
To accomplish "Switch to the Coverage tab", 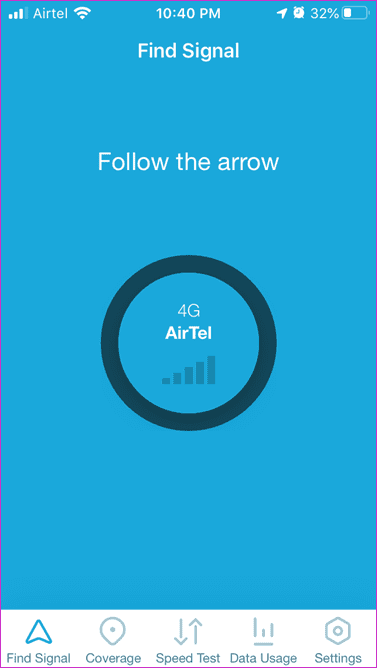I will (x=113, y=639).
